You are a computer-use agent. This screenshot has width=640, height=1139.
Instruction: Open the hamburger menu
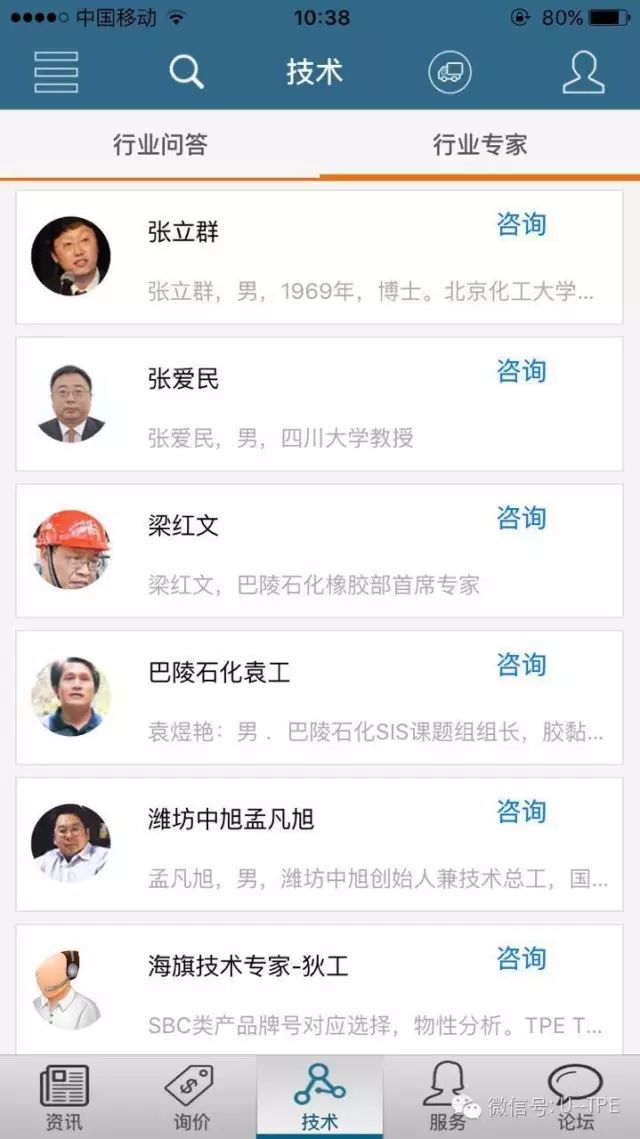[56, 72]
